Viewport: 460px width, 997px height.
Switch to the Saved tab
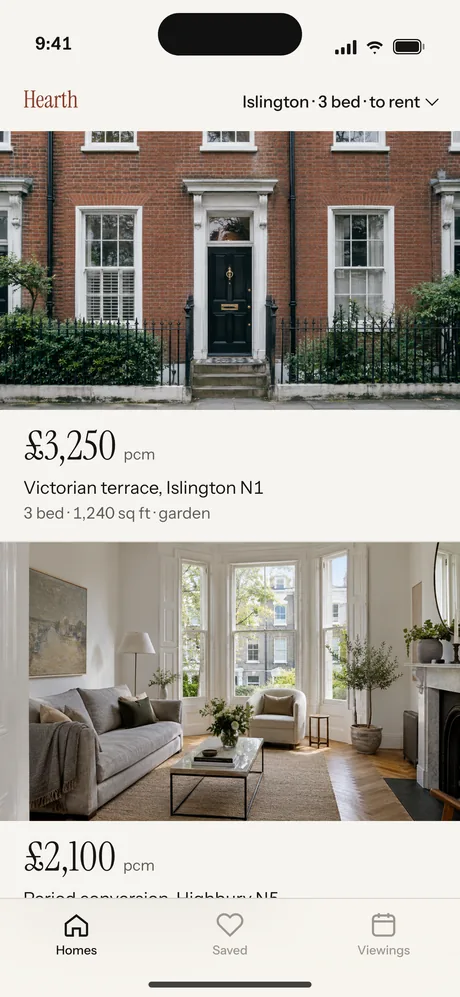pos(230,935)
